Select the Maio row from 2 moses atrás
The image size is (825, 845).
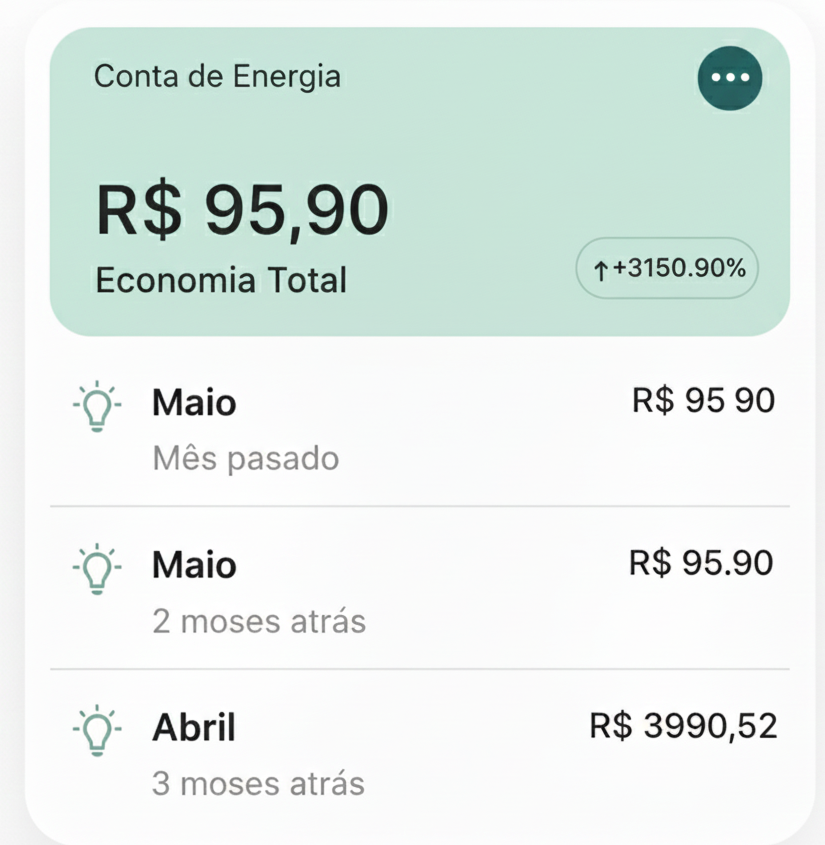click(x=194, y=566)
